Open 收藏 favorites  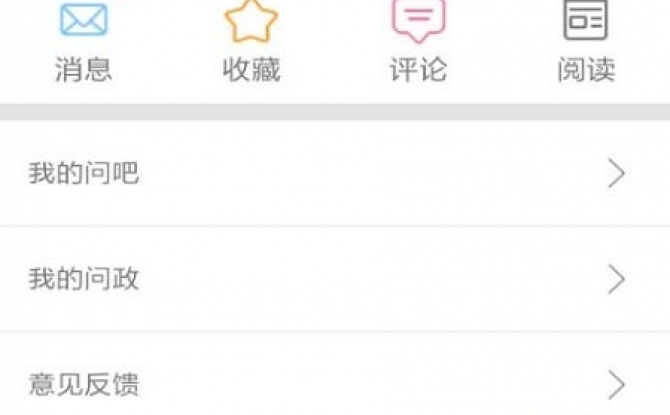[x=251, y=40]
